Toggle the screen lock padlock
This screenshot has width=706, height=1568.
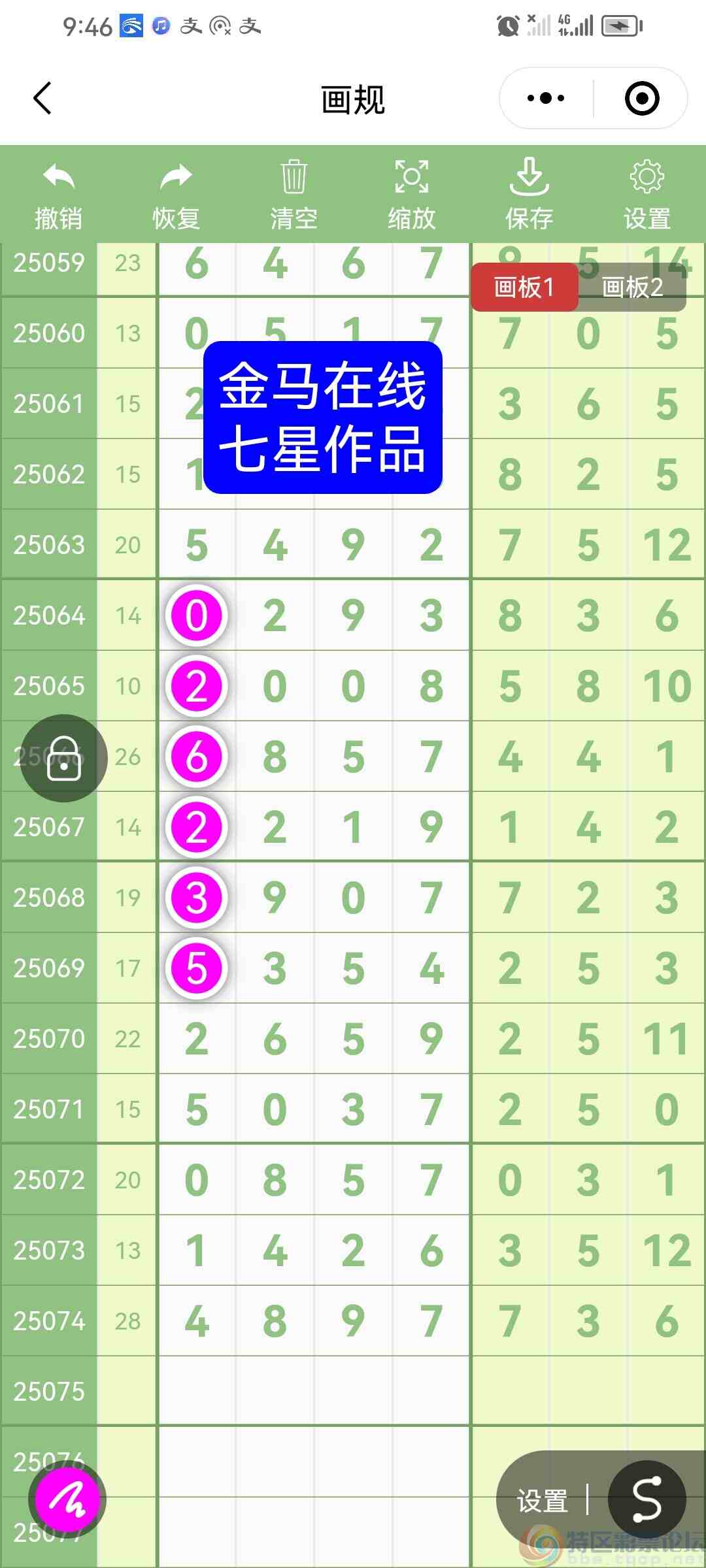click(x=61, y=758)
